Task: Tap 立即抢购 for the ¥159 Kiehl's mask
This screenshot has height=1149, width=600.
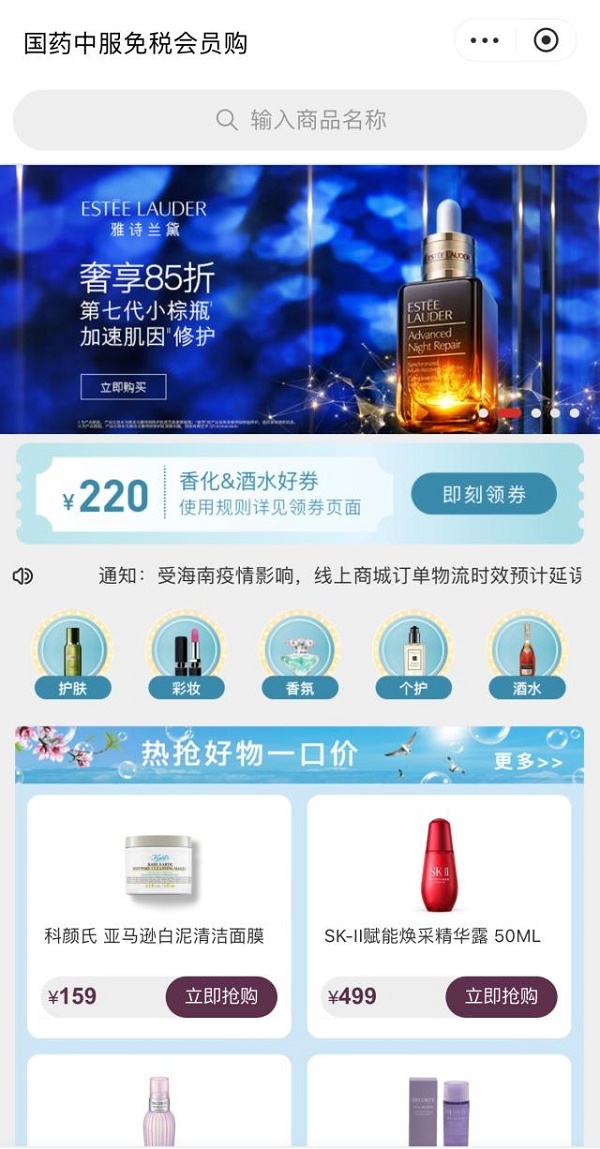Action: (x=221, y=996)
